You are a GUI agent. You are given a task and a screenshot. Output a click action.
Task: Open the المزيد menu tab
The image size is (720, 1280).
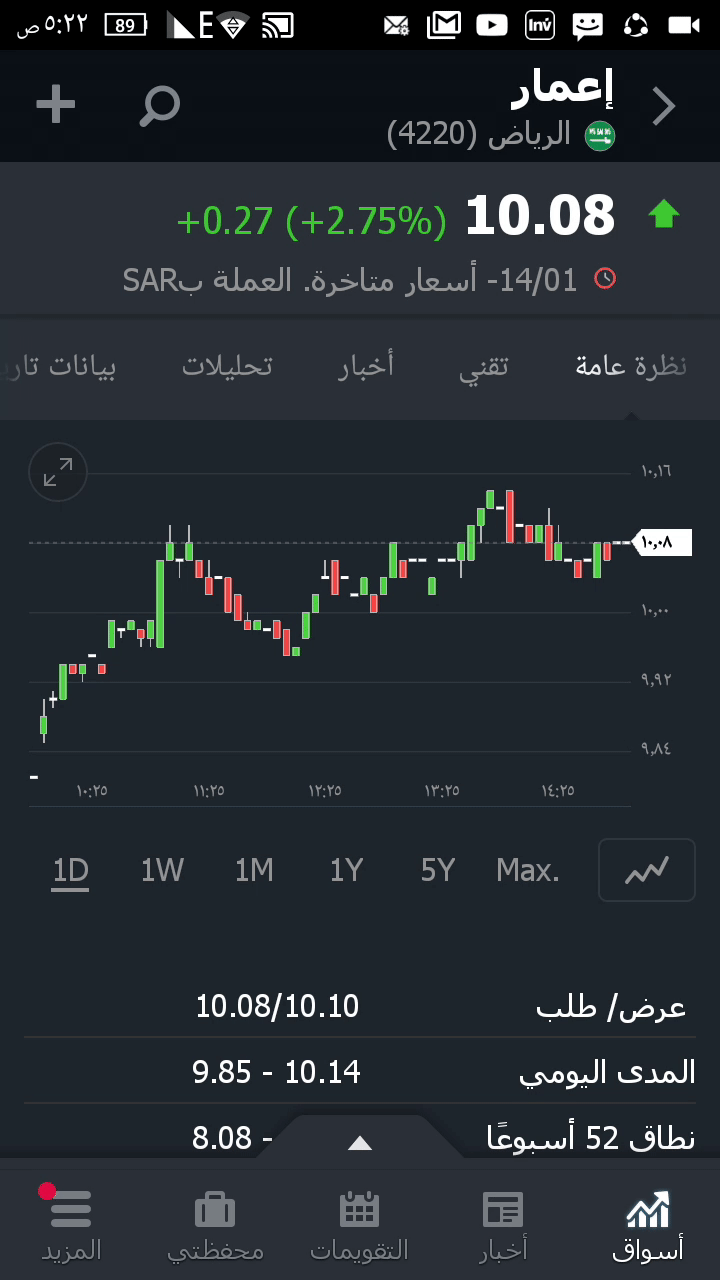click(x=71, y=1225)
